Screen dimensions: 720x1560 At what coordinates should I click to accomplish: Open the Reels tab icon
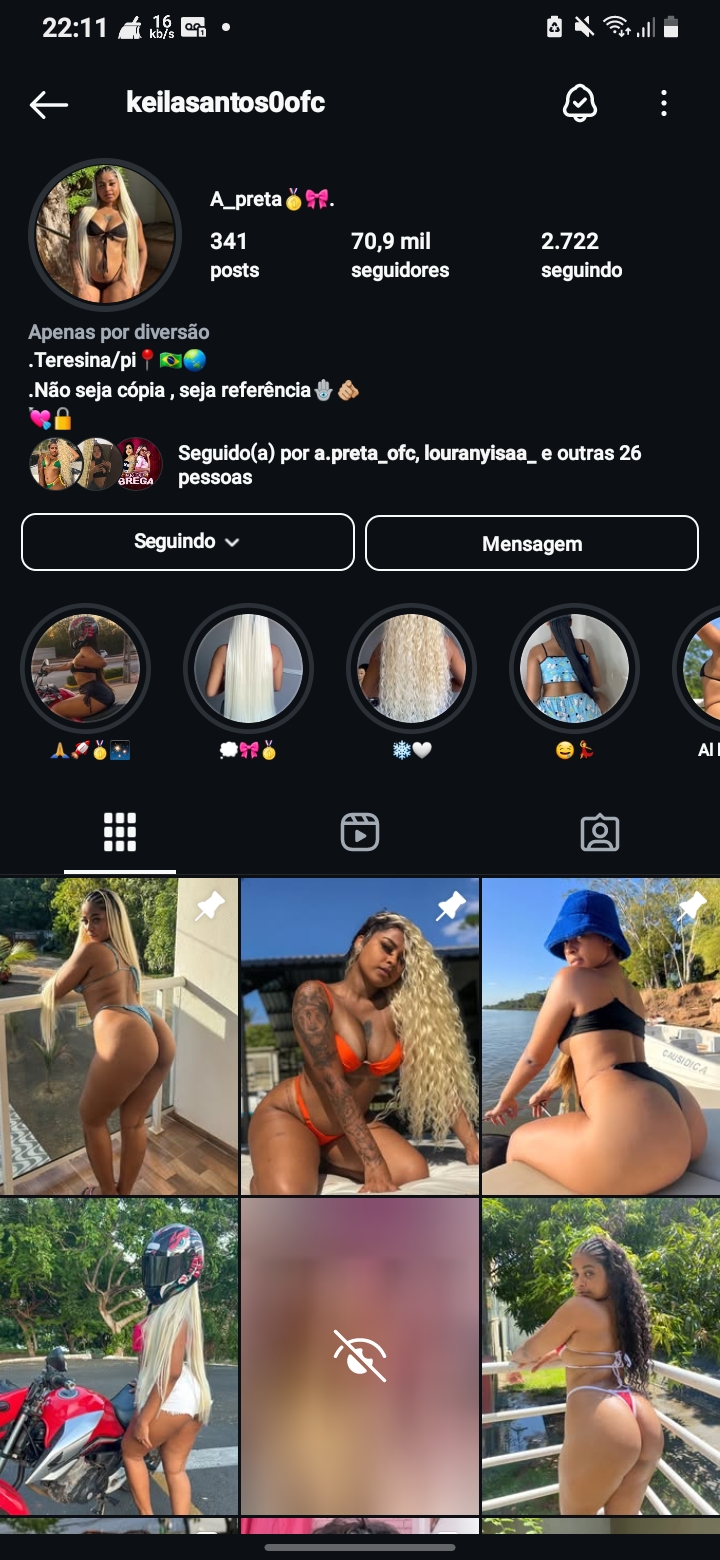point(360,831)
